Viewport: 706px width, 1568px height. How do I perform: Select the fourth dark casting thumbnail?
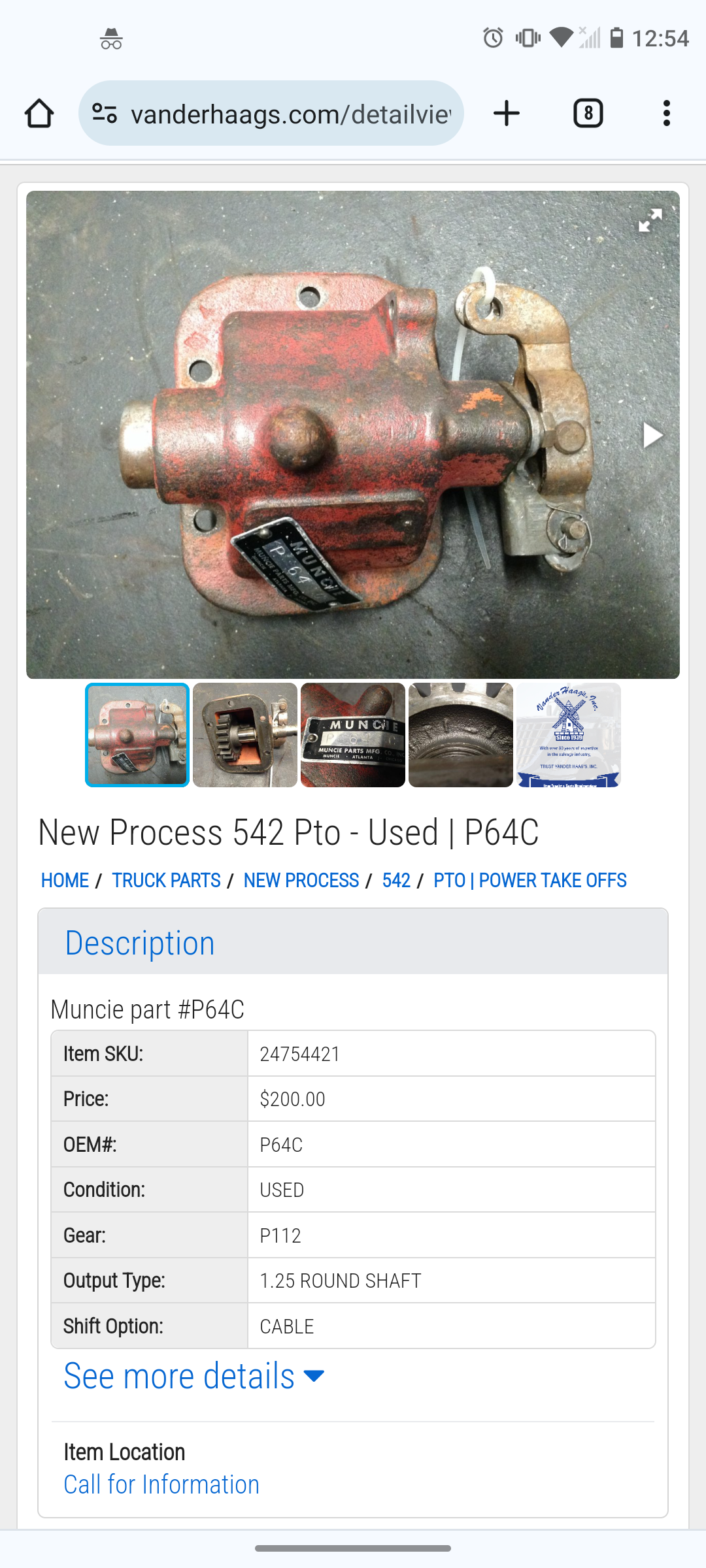tap(461, 735)
